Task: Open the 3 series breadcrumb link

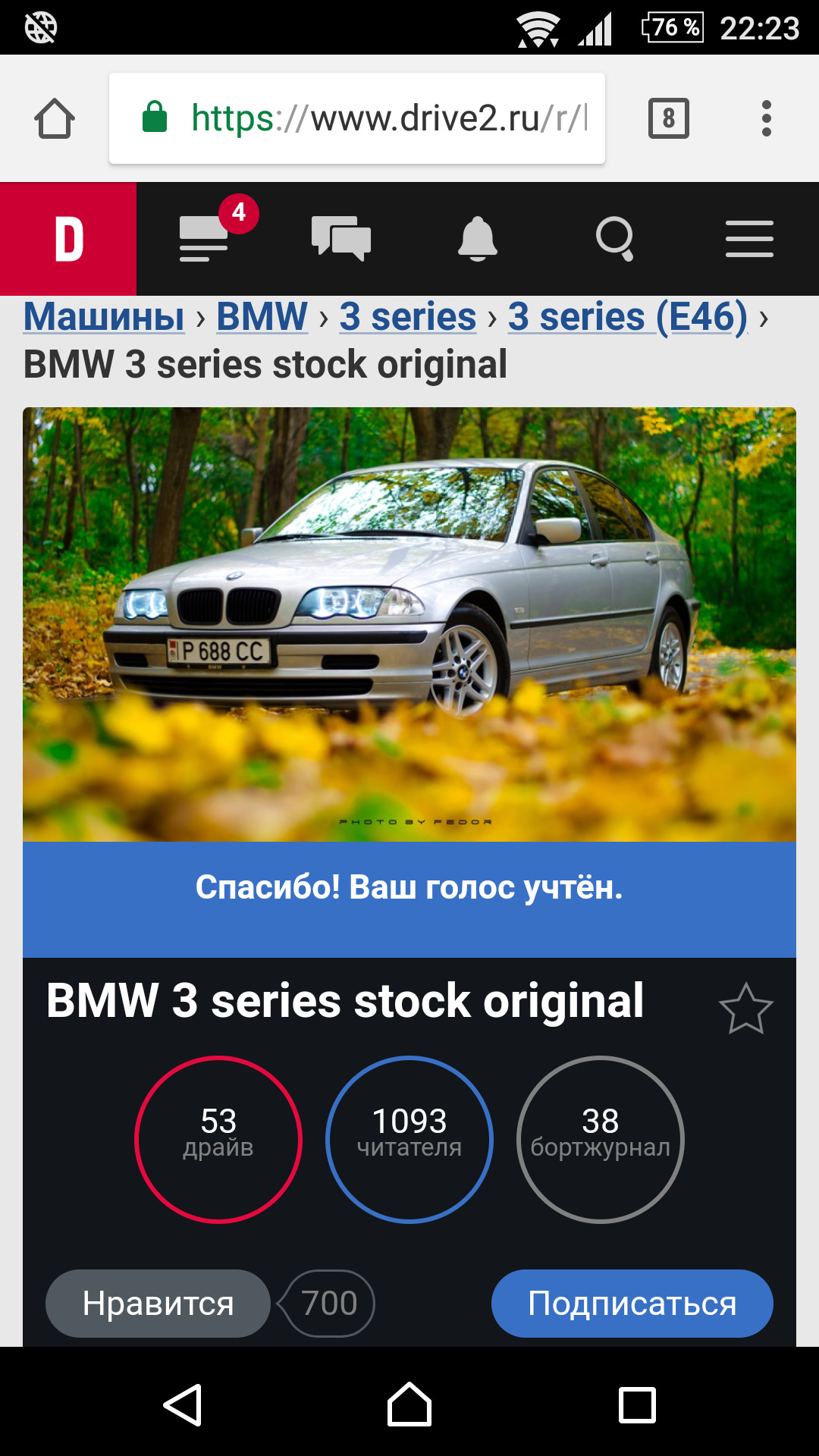Action: coord(407,317)
